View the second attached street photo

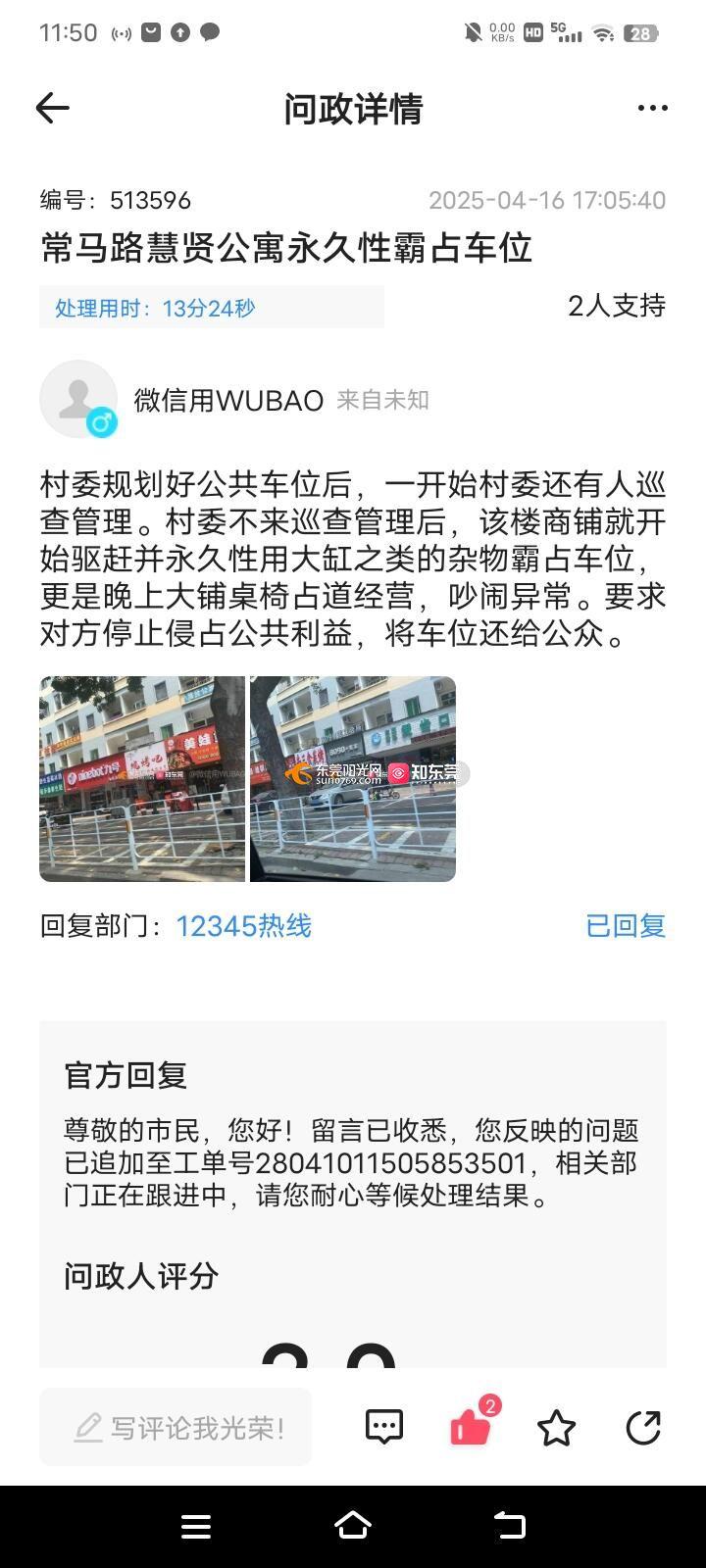[x=353, y=779]
